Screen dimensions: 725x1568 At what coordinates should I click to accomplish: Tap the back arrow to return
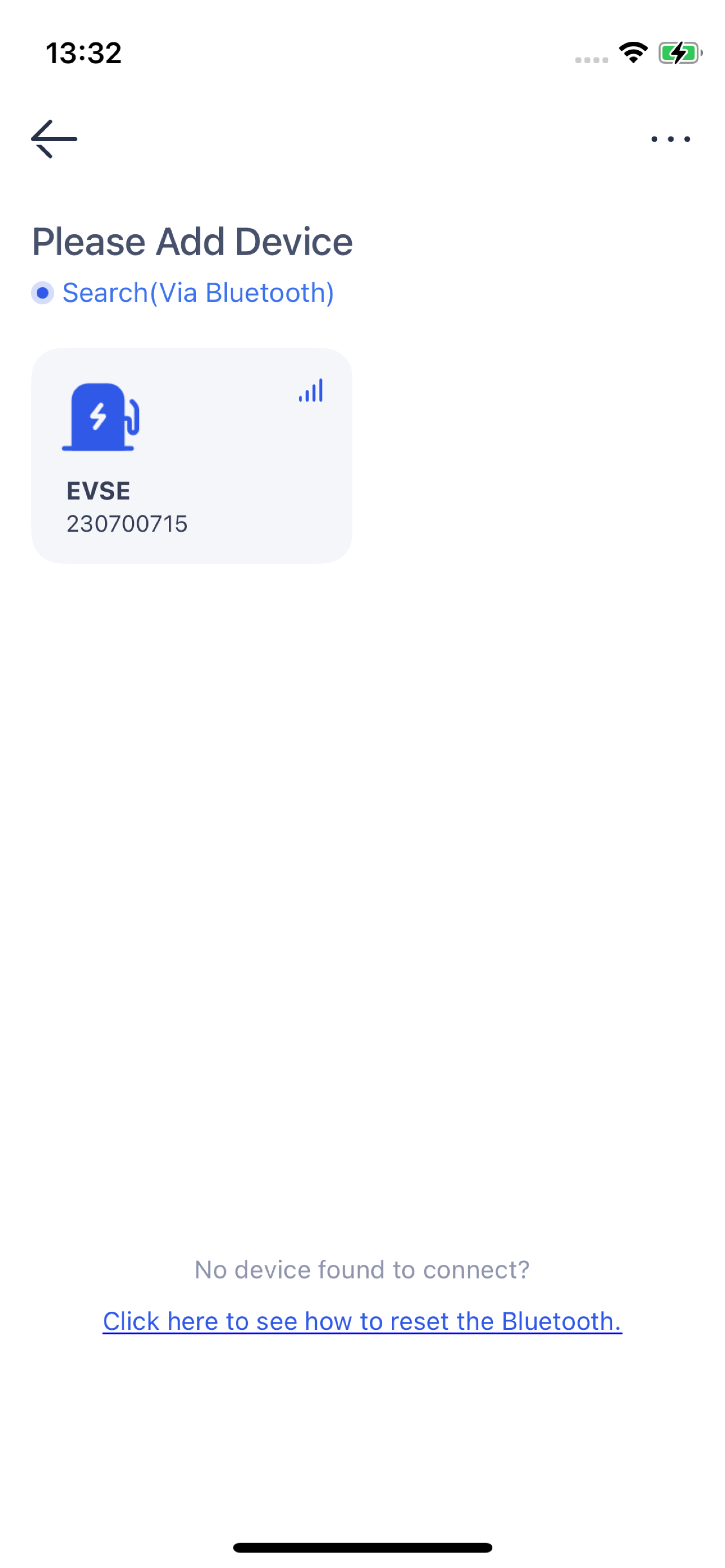54,138
